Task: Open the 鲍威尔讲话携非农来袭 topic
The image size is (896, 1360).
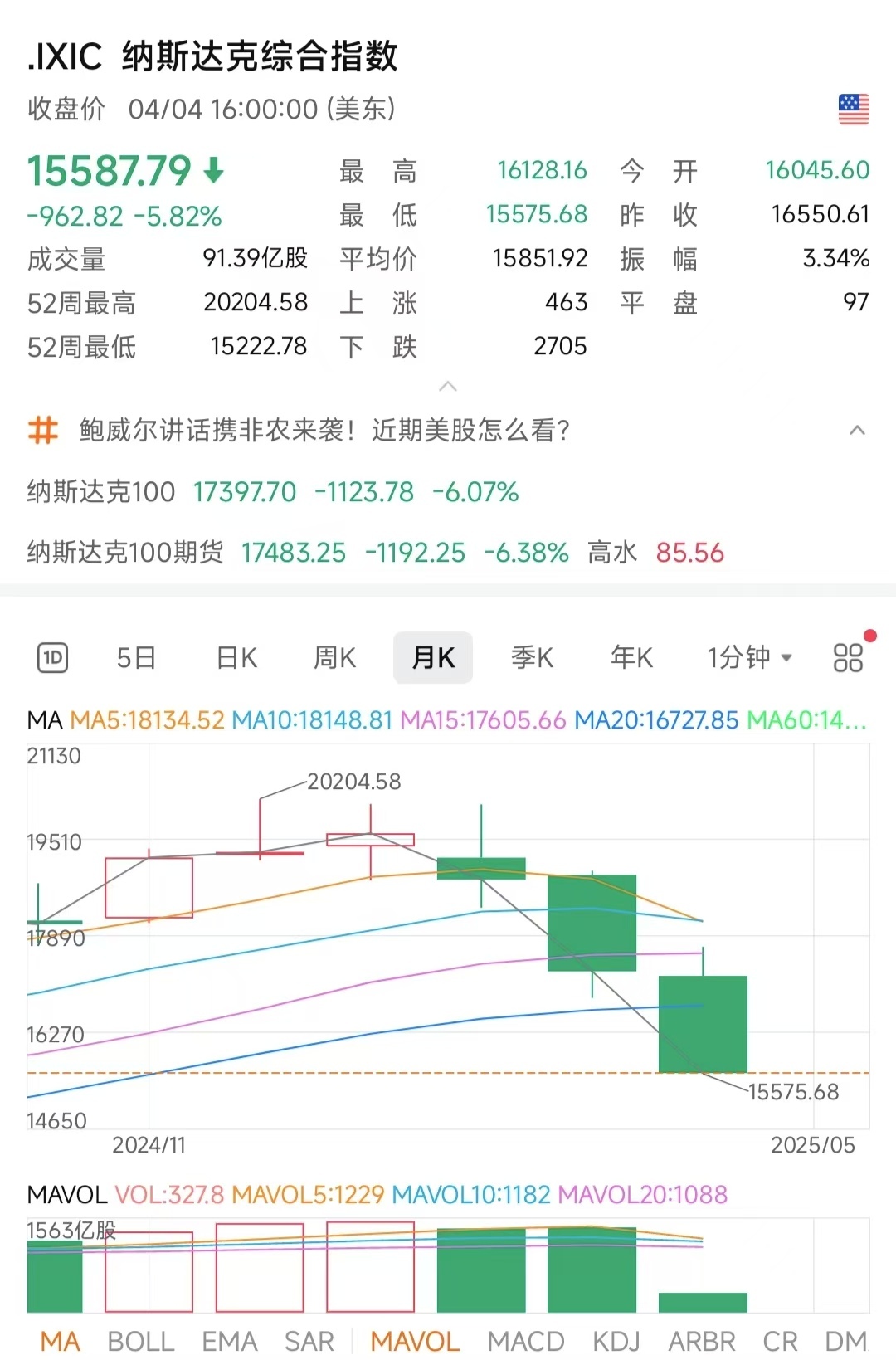Action: 324,431
